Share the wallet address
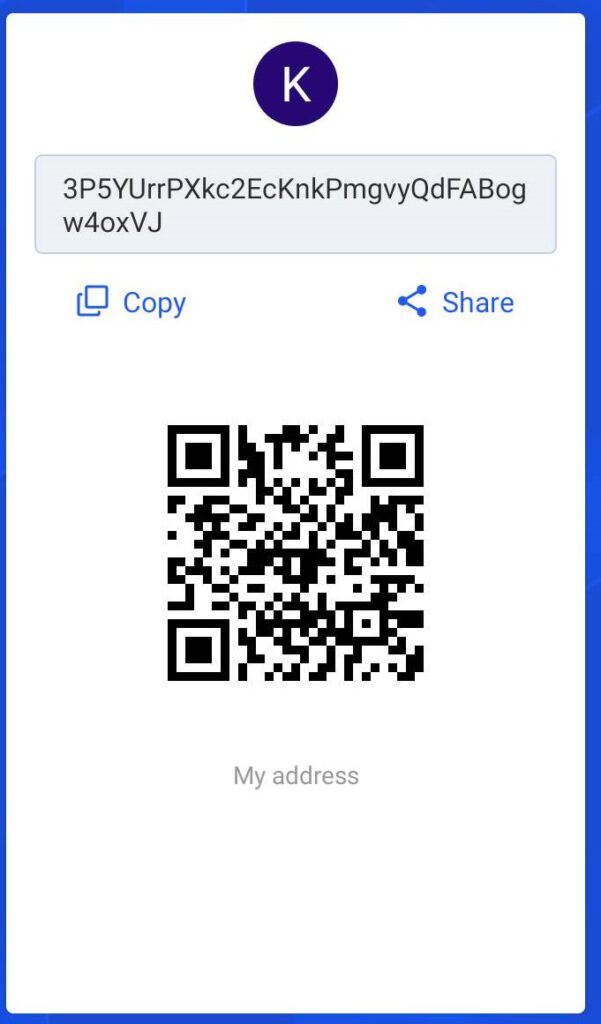This screenshot has width=601, height=1024. (455, 302)
